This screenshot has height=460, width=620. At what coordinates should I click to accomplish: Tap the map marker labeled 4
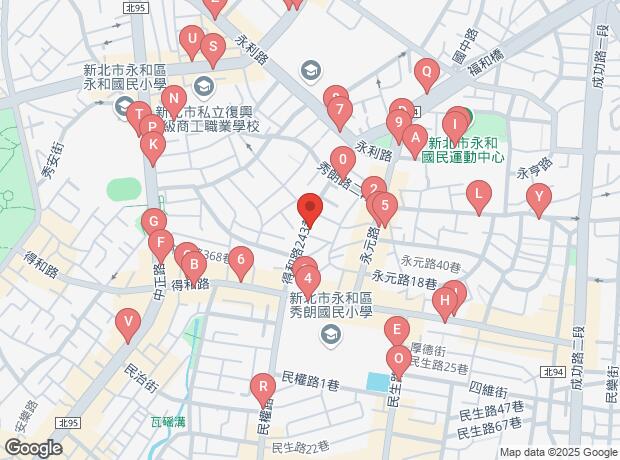(310, 279)
